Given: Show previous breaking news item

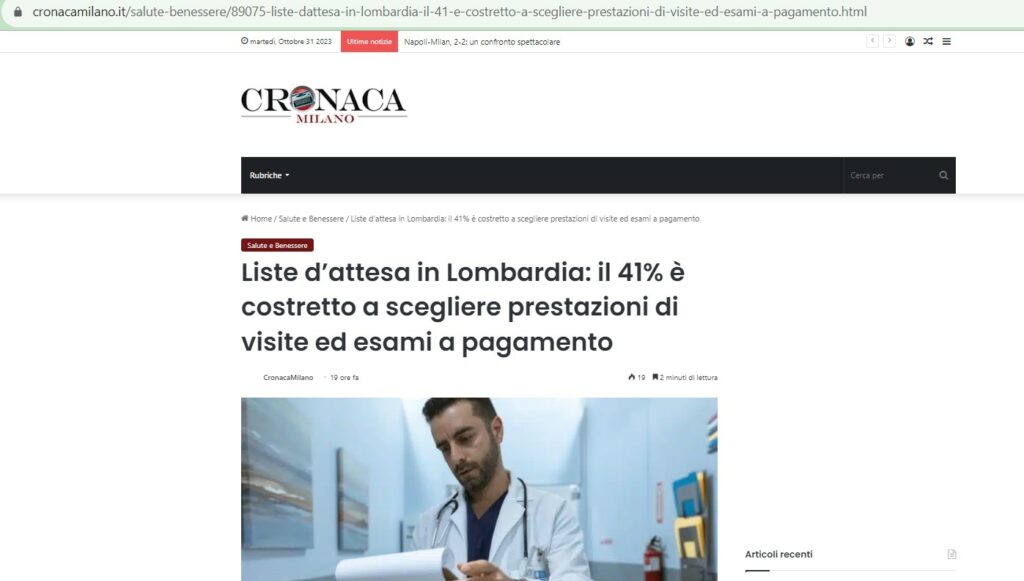Looking at the screenshot, I should (x=872, y=41).
